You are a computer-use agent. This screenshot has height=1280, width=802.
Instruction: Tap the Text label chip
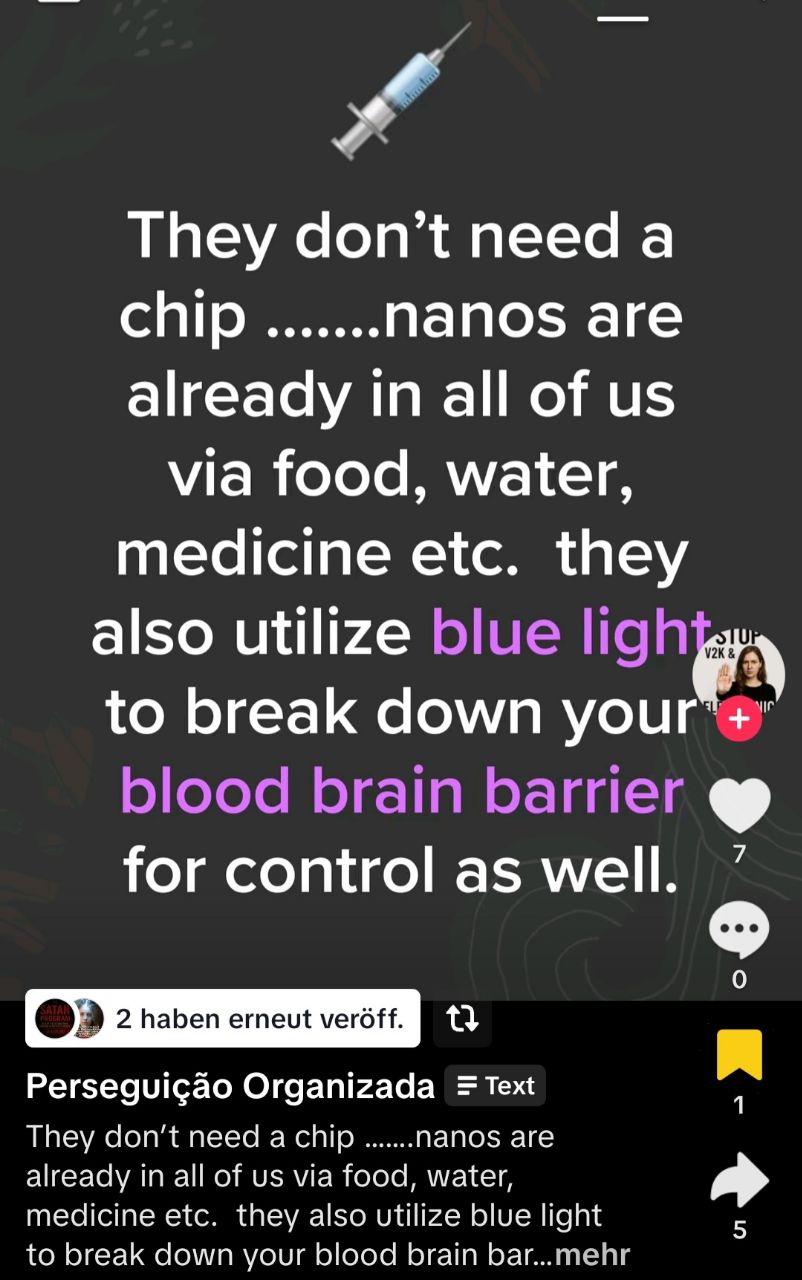(x=495, y=1086)
